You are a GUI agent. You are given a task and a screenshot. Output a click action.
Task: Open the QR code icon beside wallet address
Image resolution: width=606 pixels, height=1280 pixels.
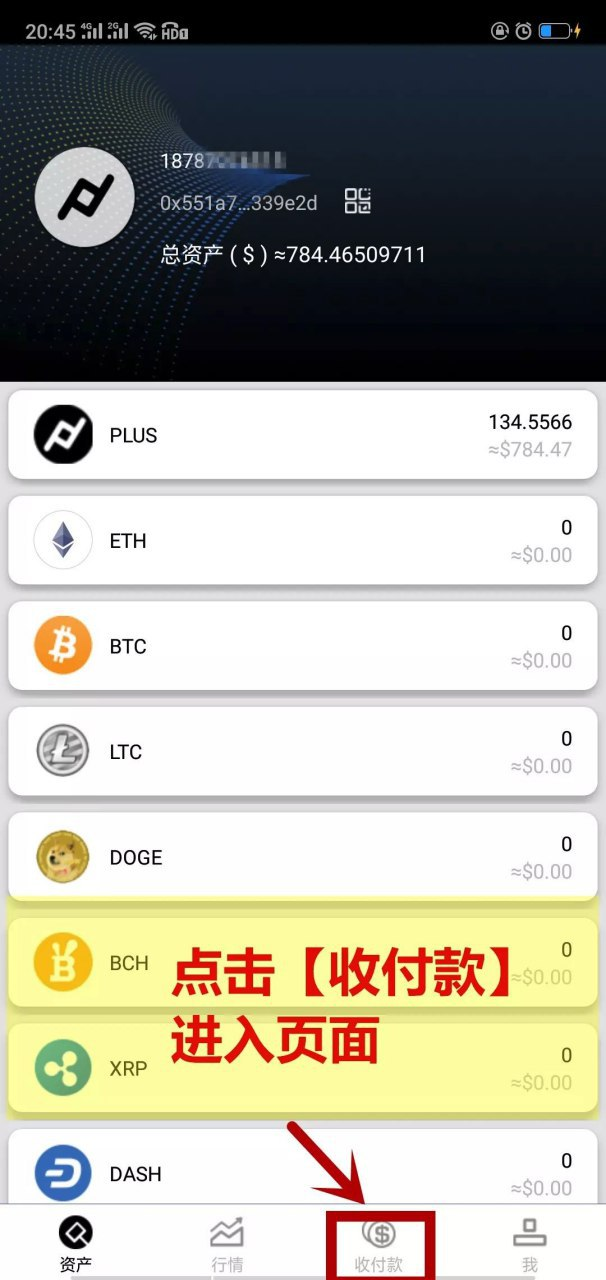357,201
